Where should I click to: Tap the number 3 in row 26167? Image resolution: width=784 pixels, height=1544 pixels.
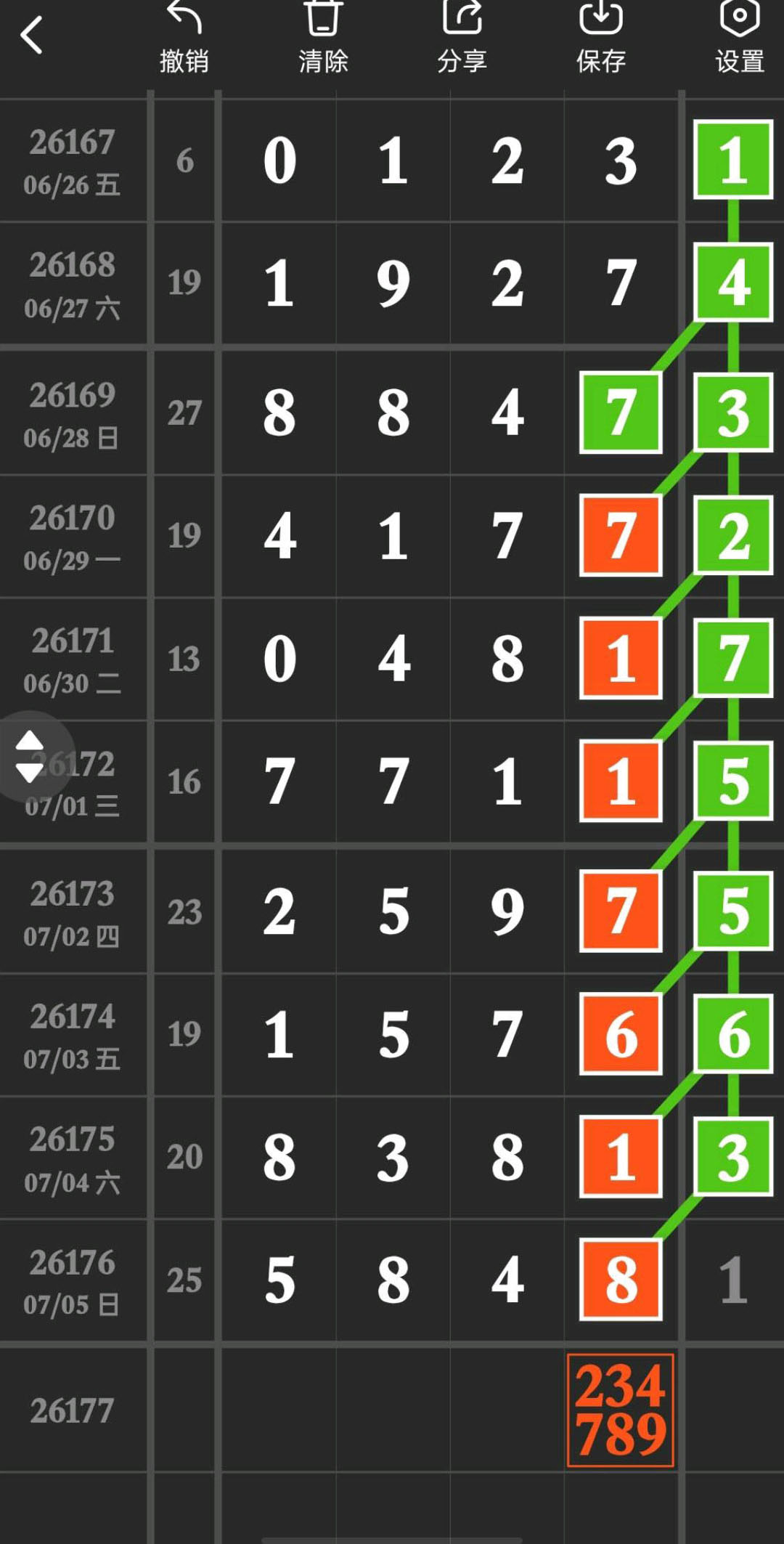click(621, 161)
